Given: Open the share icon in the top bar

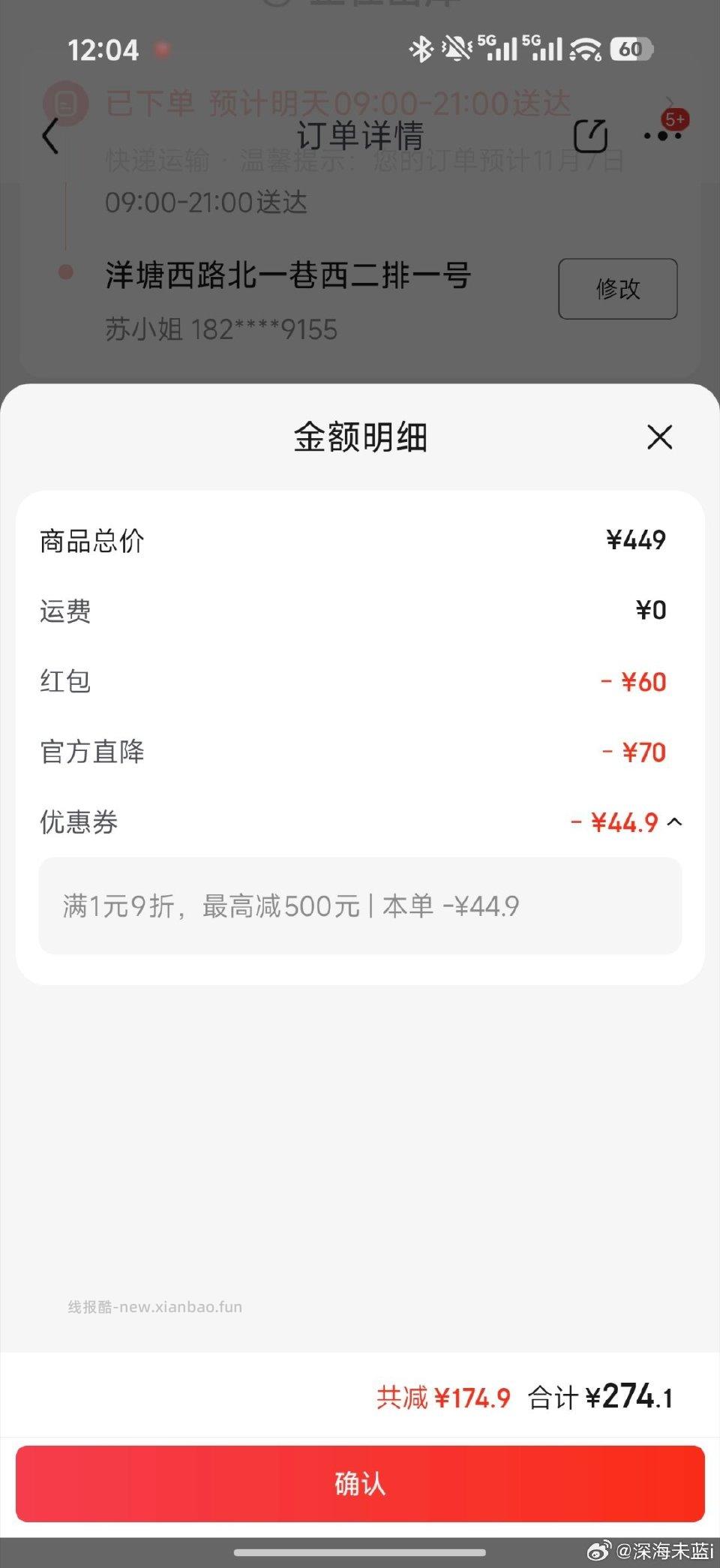Looking at the screenshot, I should [x=591, y=137].
